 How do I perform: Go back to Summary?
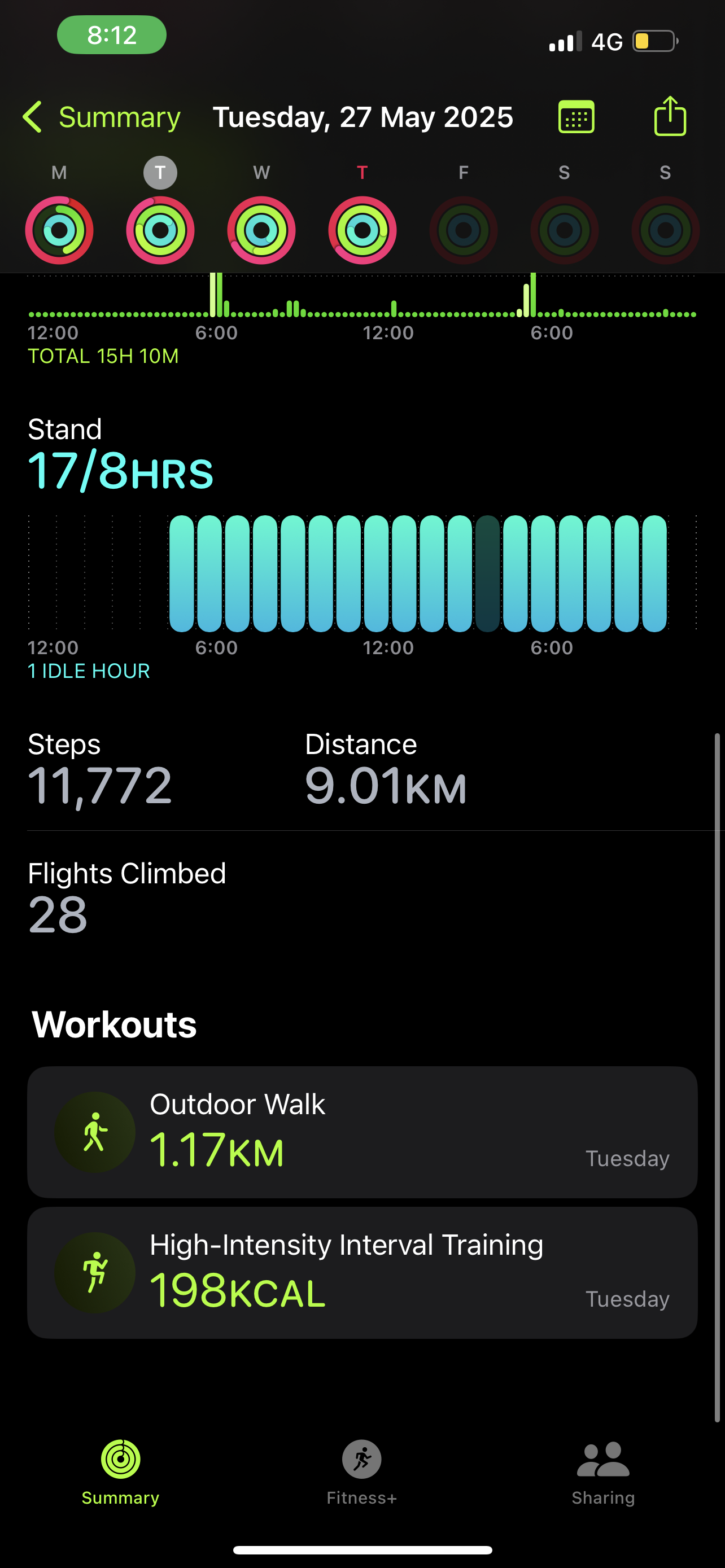102,117
